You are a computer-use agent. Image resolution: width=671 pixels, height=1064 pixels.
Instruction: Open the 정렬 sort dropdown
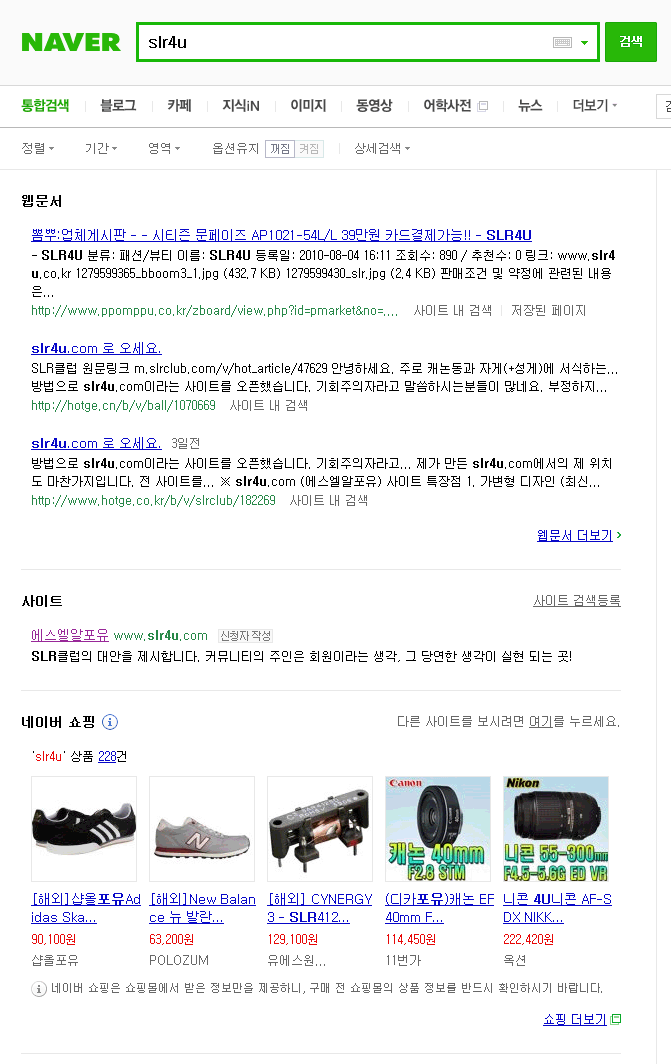(38, 148)
